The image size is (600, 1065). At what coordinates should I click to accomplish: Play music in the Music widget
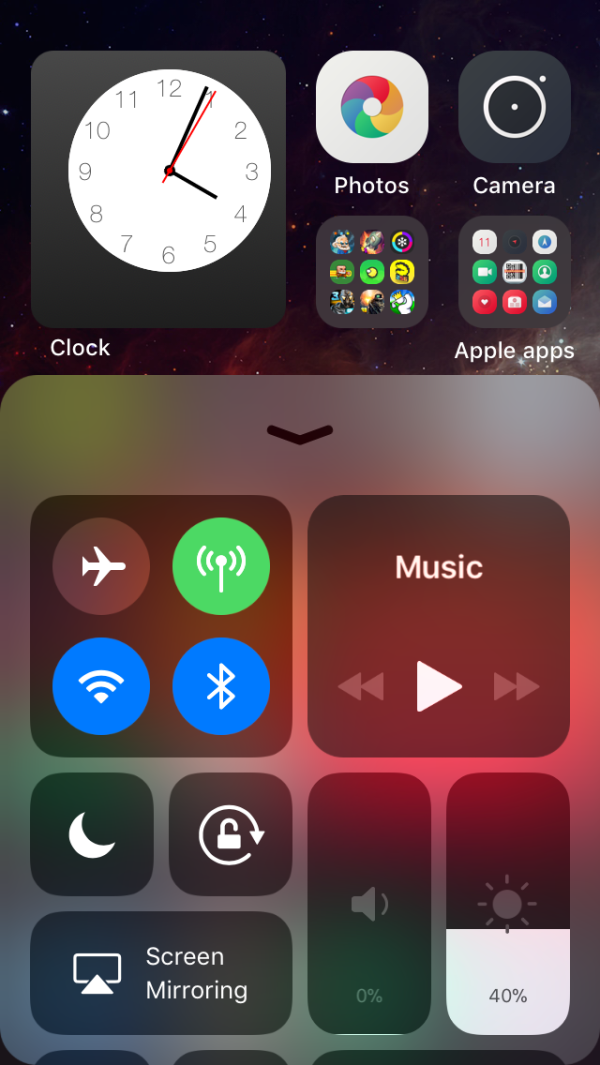(x=439, y=687)
